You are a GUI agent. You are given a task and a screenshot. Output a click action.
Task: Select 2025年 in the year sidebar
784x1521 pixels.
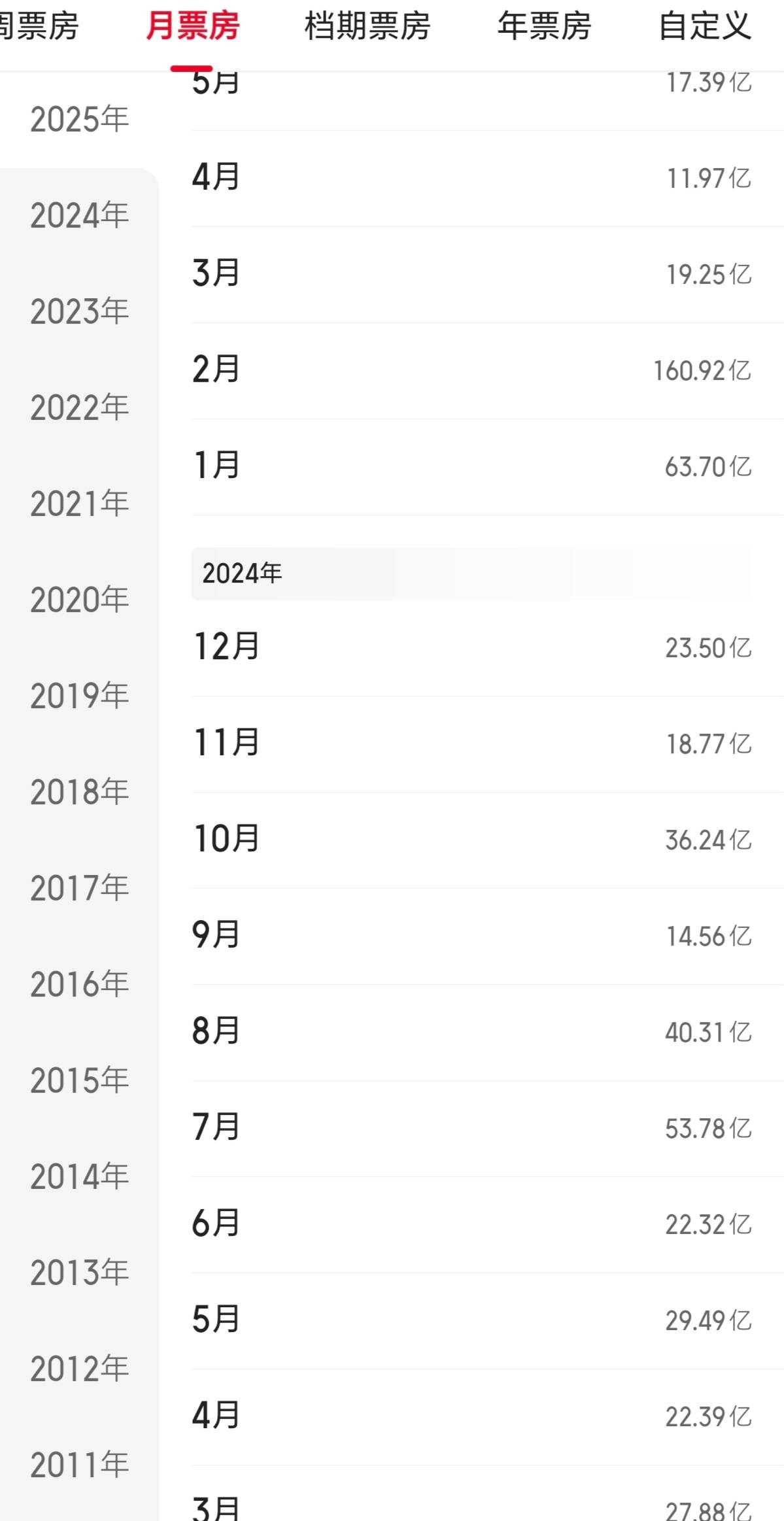point(79,120)
